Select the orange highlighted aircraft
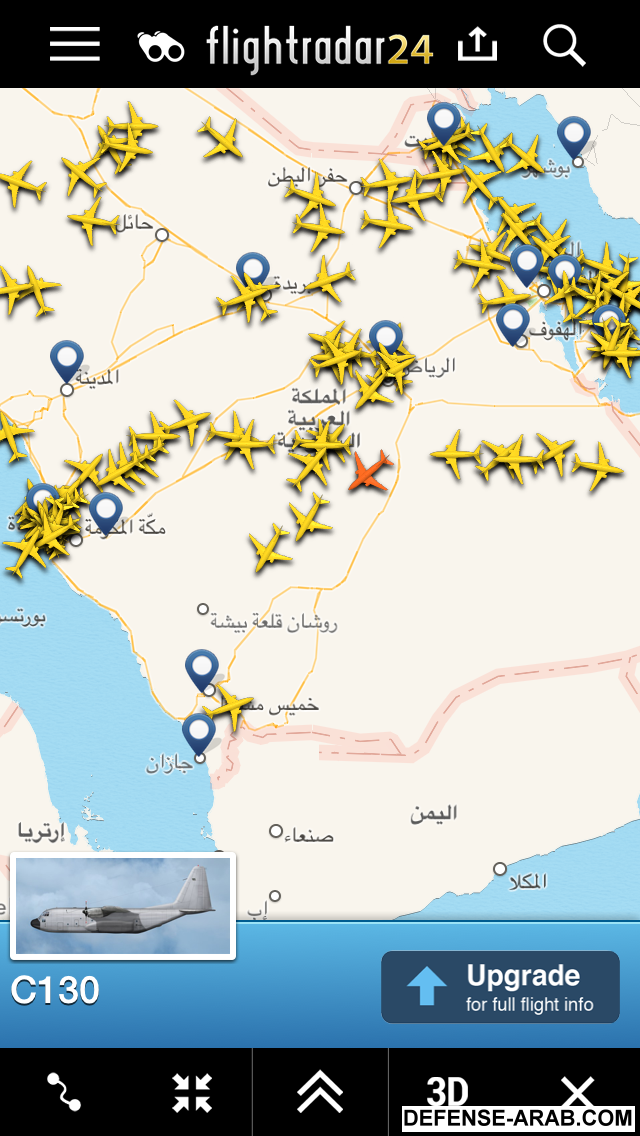Image resolution: width=640 pixels, height=1136 pixels. pyautogui.click(x=370, y=470)
